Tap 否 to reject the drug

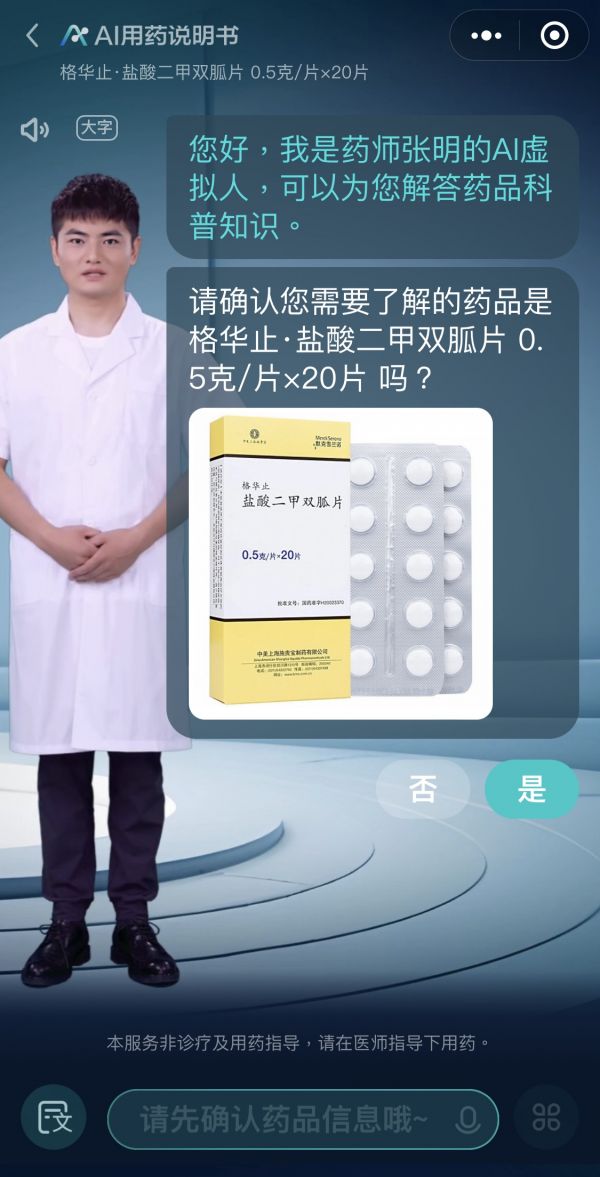tap(422, 789)
